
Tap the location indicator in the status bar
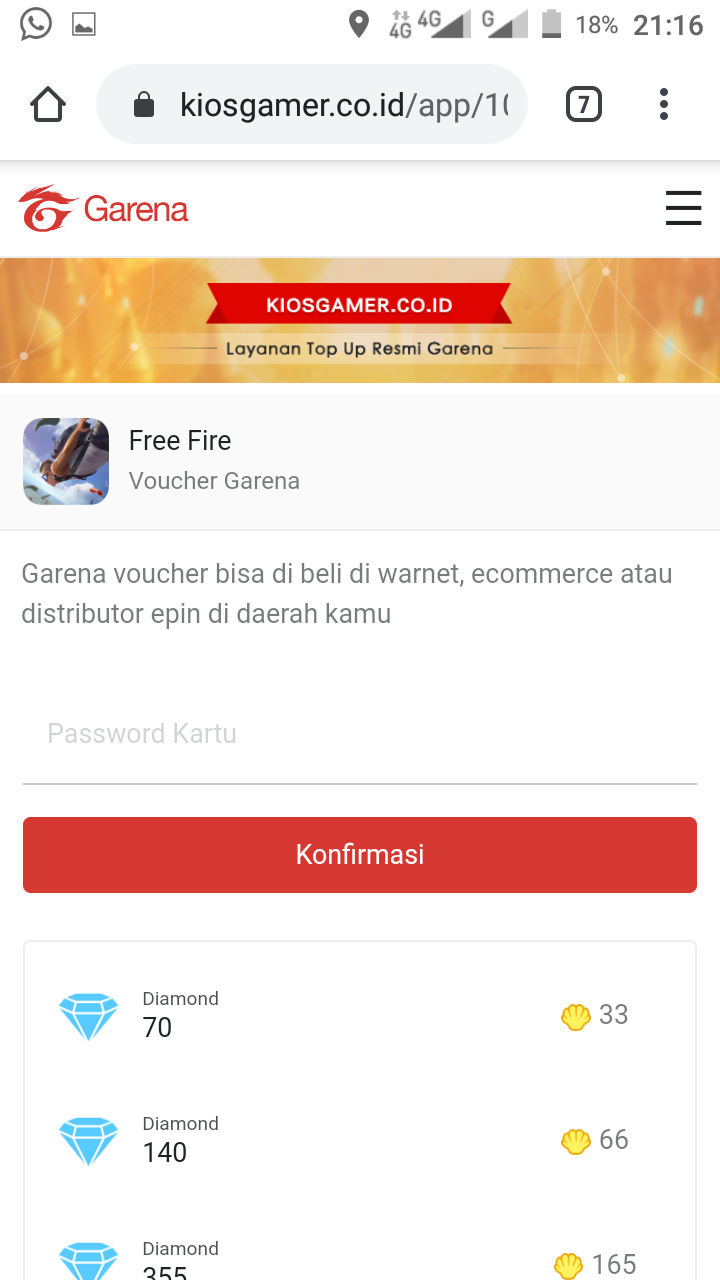[359, 24]
